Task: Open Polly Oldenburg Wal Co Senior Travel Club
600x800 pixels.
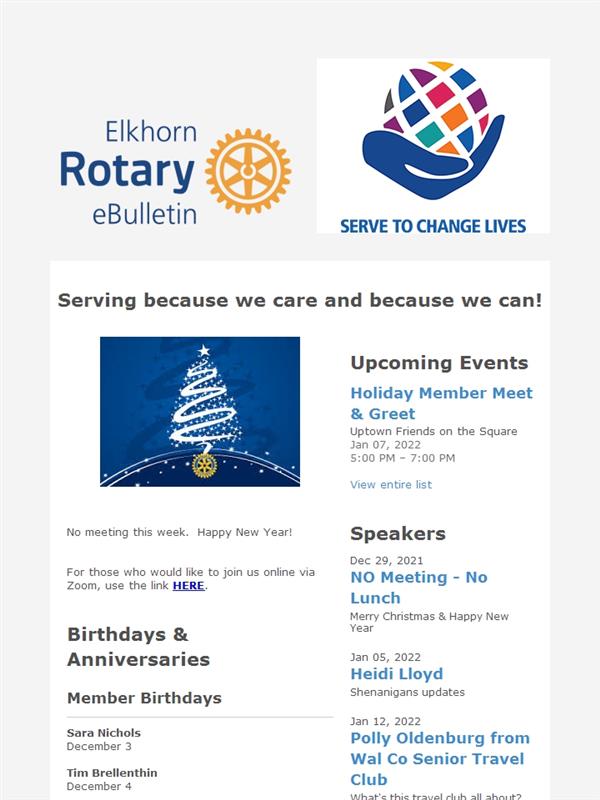Action: pos(440,759)
